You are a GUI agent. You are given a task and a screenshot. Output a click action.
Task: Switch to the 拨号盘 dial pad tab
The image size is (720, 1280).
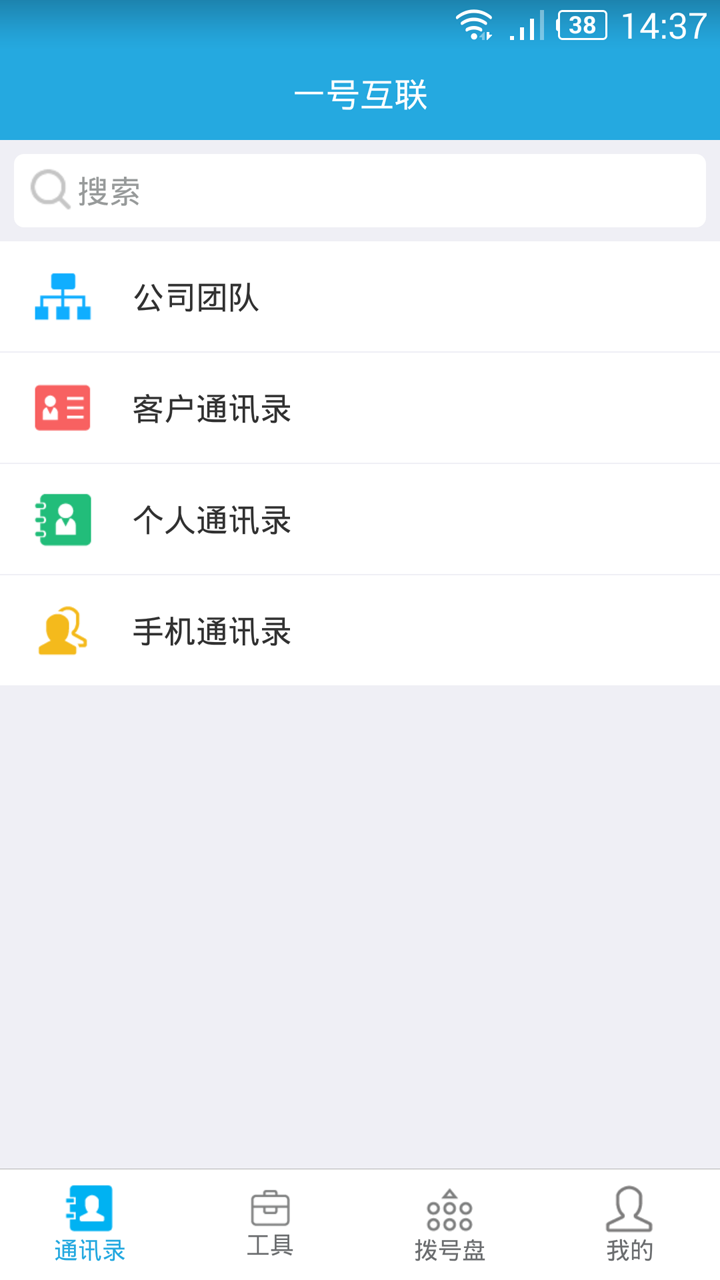450,1225
